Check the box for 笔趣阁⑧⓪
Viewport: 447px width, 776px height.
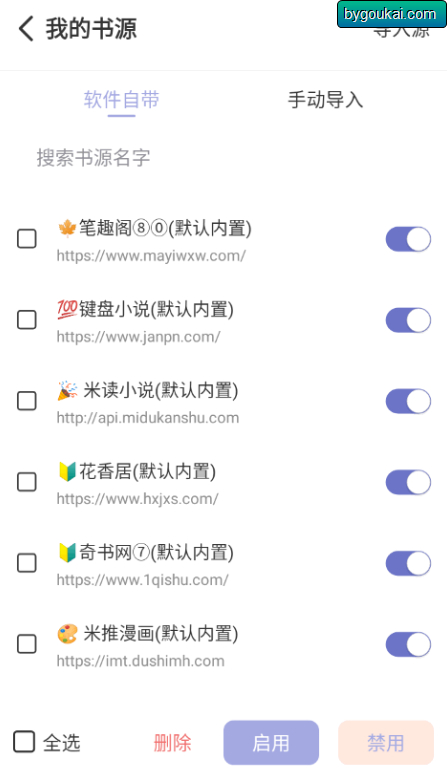pyautogui.click(x=27, y=239)
